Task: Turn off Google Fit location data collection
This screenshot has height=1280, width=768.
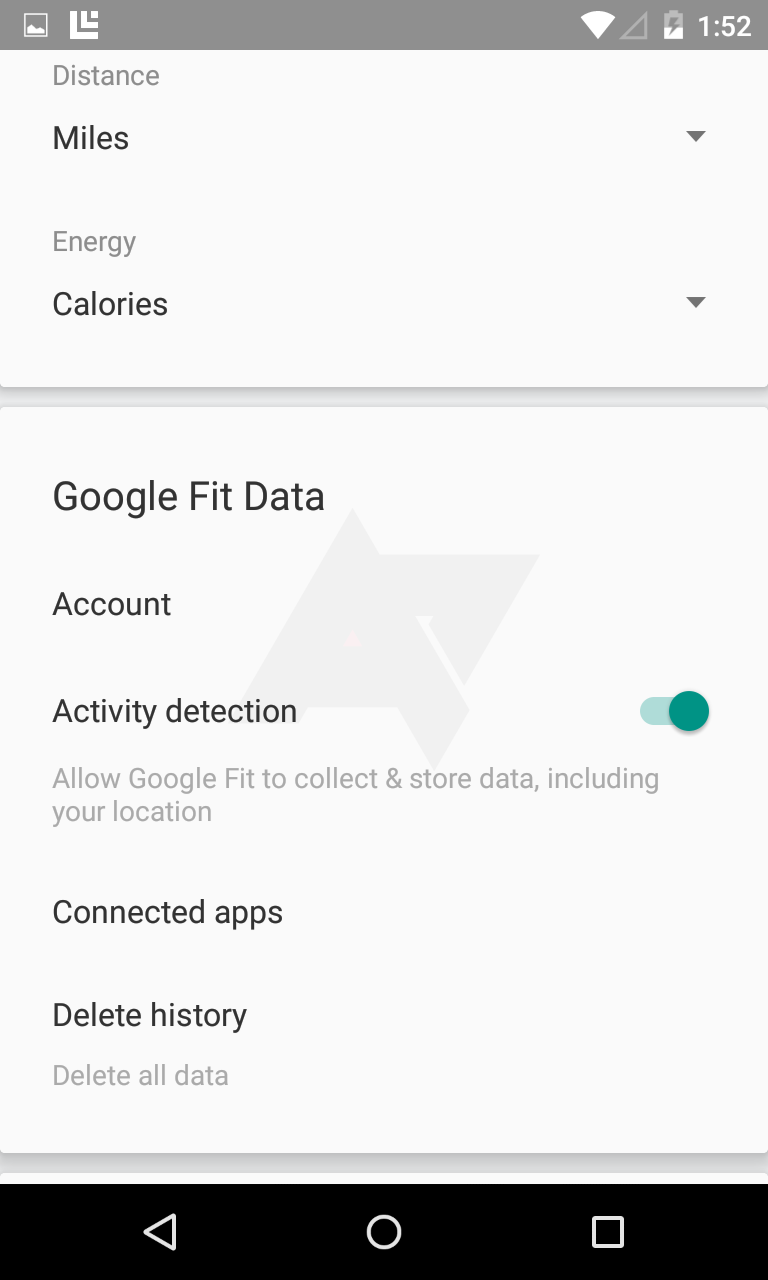Action: pos(672,711)
